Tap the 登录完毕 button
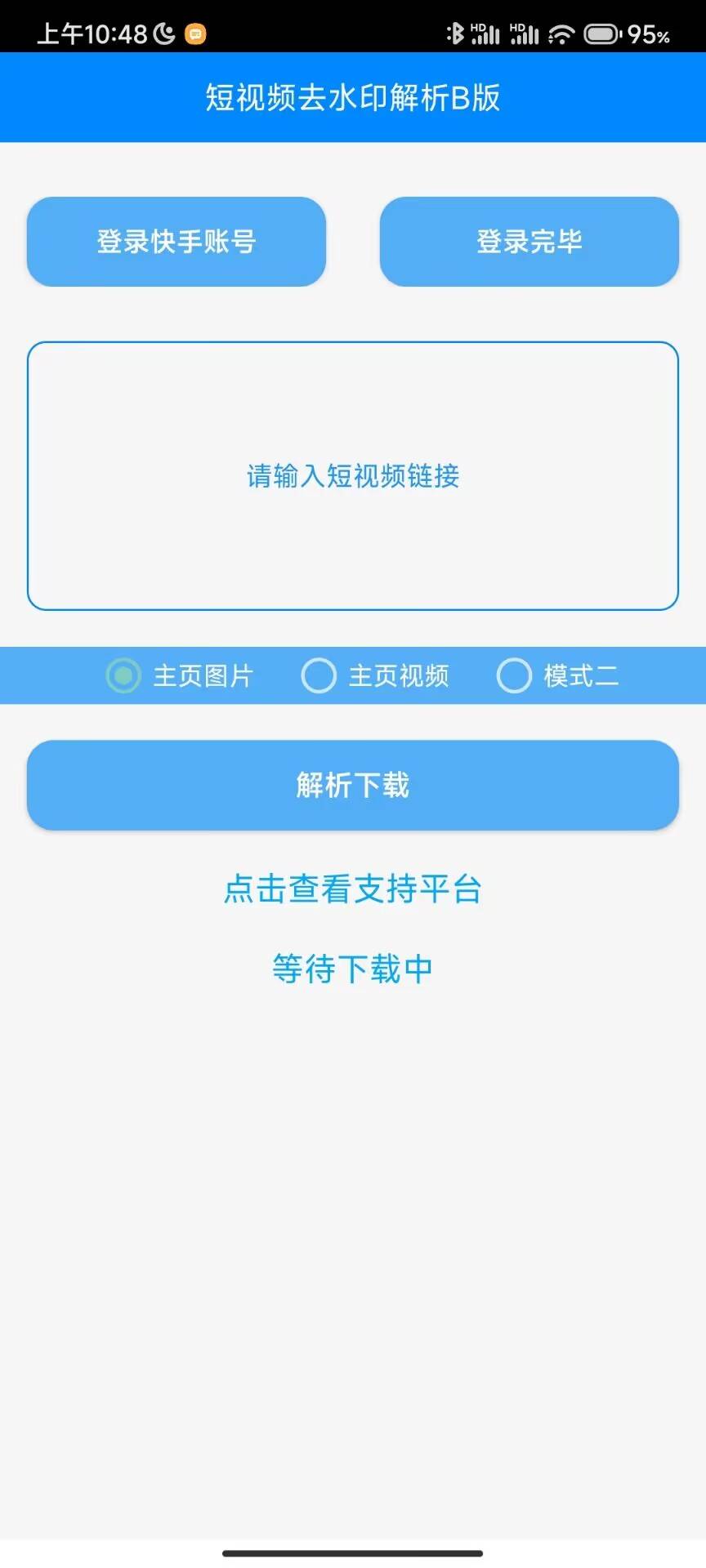The width and height of the screenshot is (706, 1568). 529,242
